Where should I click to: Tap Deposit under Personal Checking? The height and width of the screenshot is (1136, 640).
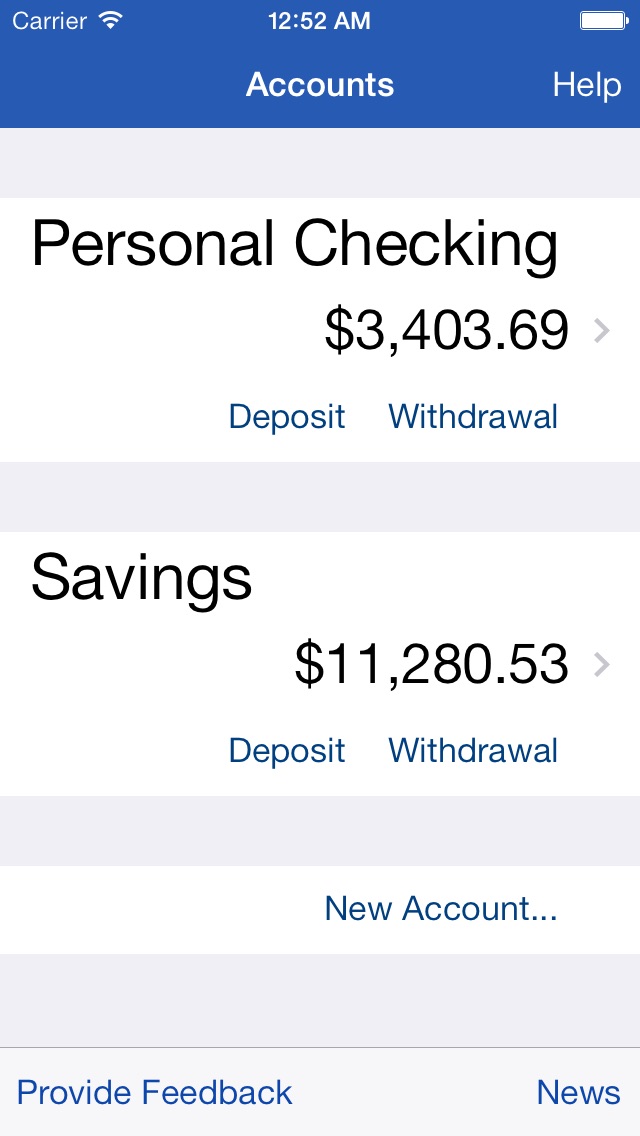287,417
